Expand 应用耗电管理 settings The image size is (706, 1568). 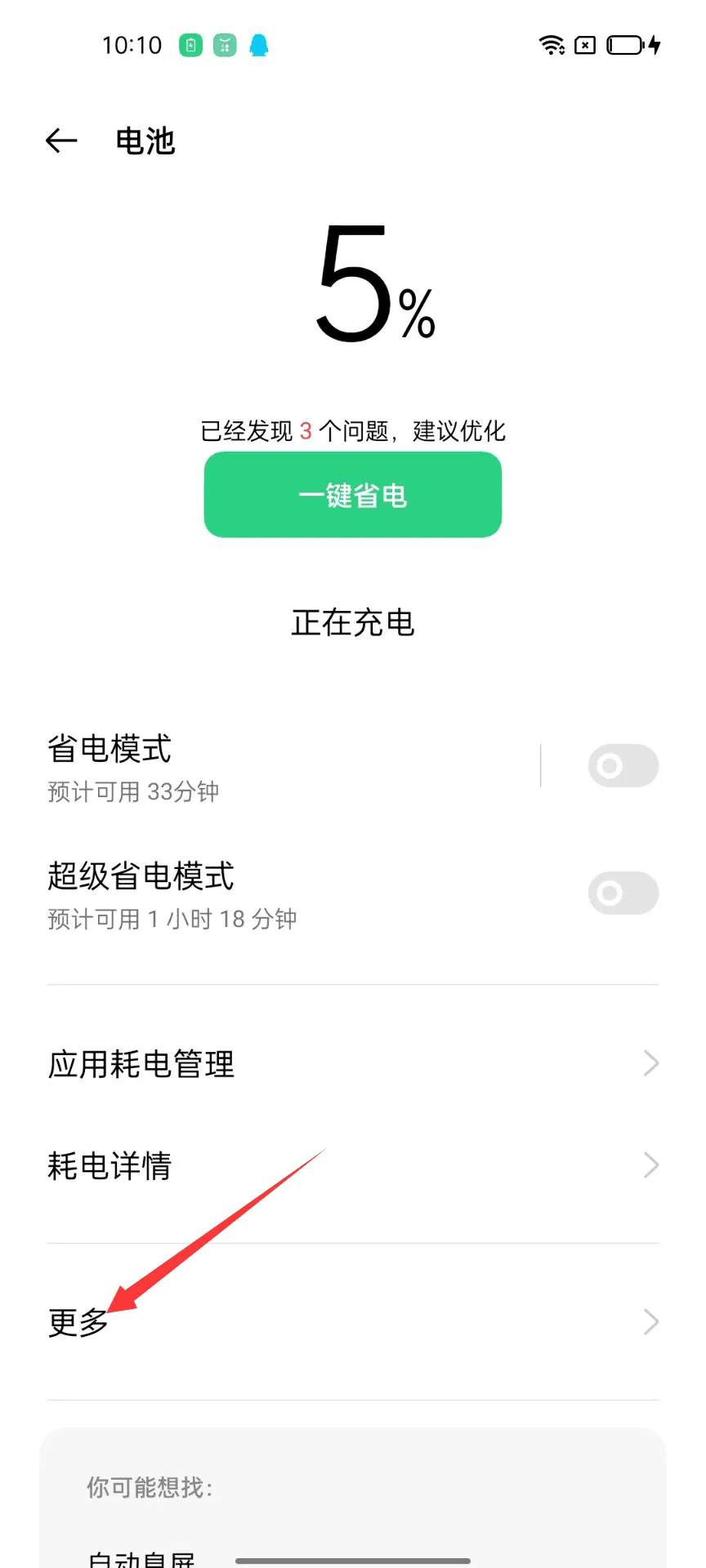pos(353,1063)
